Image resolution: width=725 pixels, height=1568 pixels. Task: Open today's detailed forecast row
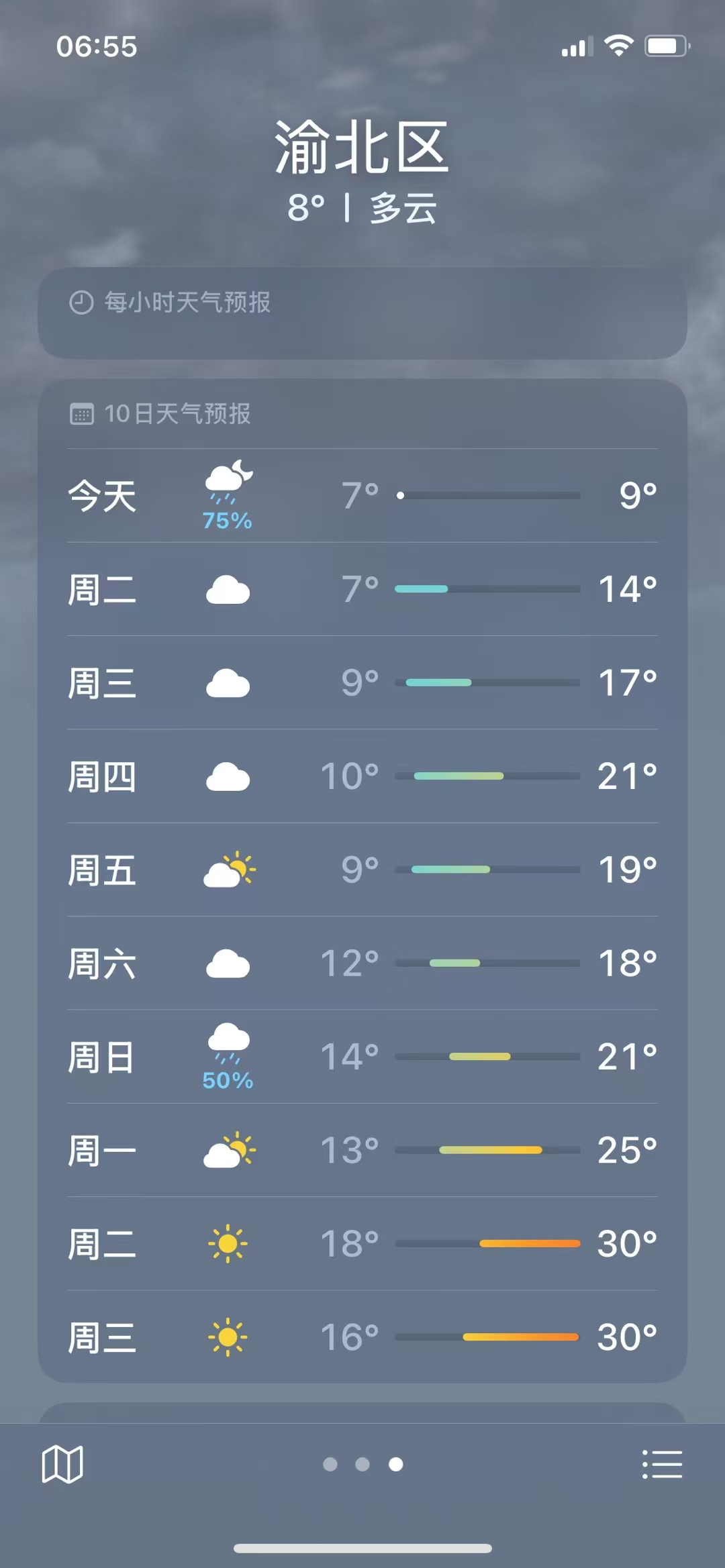click(x=362, y=495)
